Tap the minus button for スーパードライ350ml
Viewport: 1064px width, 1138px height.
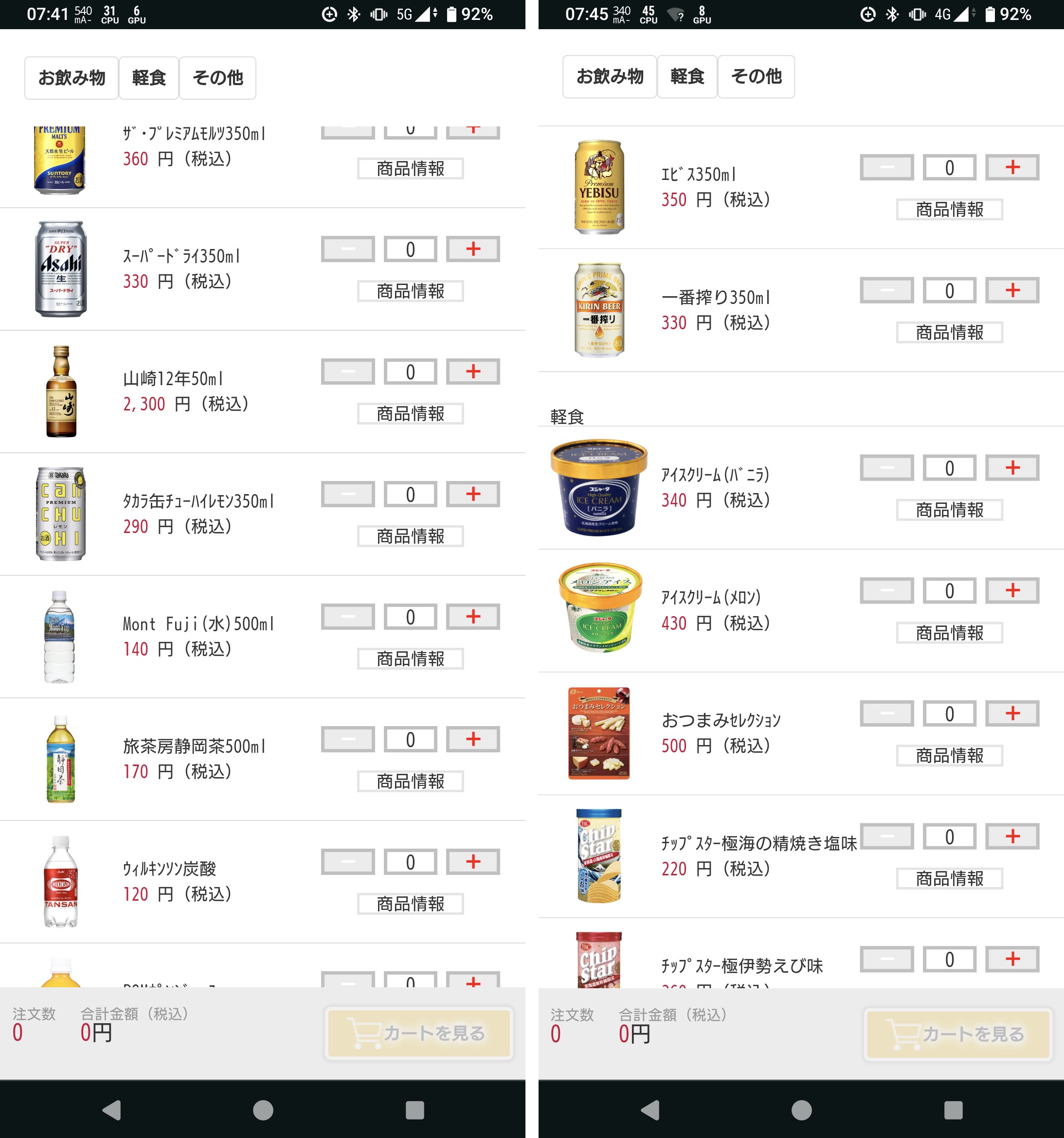point(347,249)
